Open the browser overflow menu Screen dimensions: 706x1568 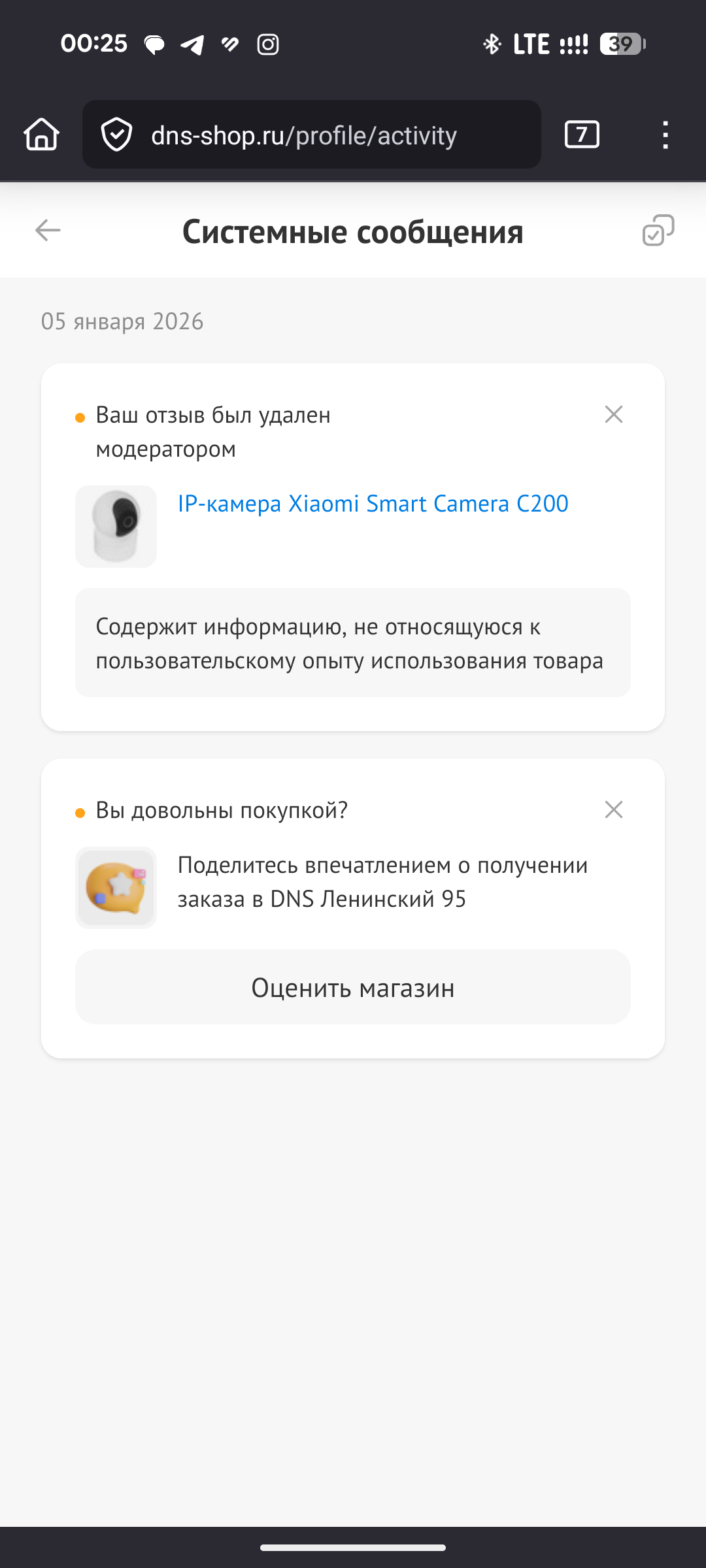click(x=665, y=135)
